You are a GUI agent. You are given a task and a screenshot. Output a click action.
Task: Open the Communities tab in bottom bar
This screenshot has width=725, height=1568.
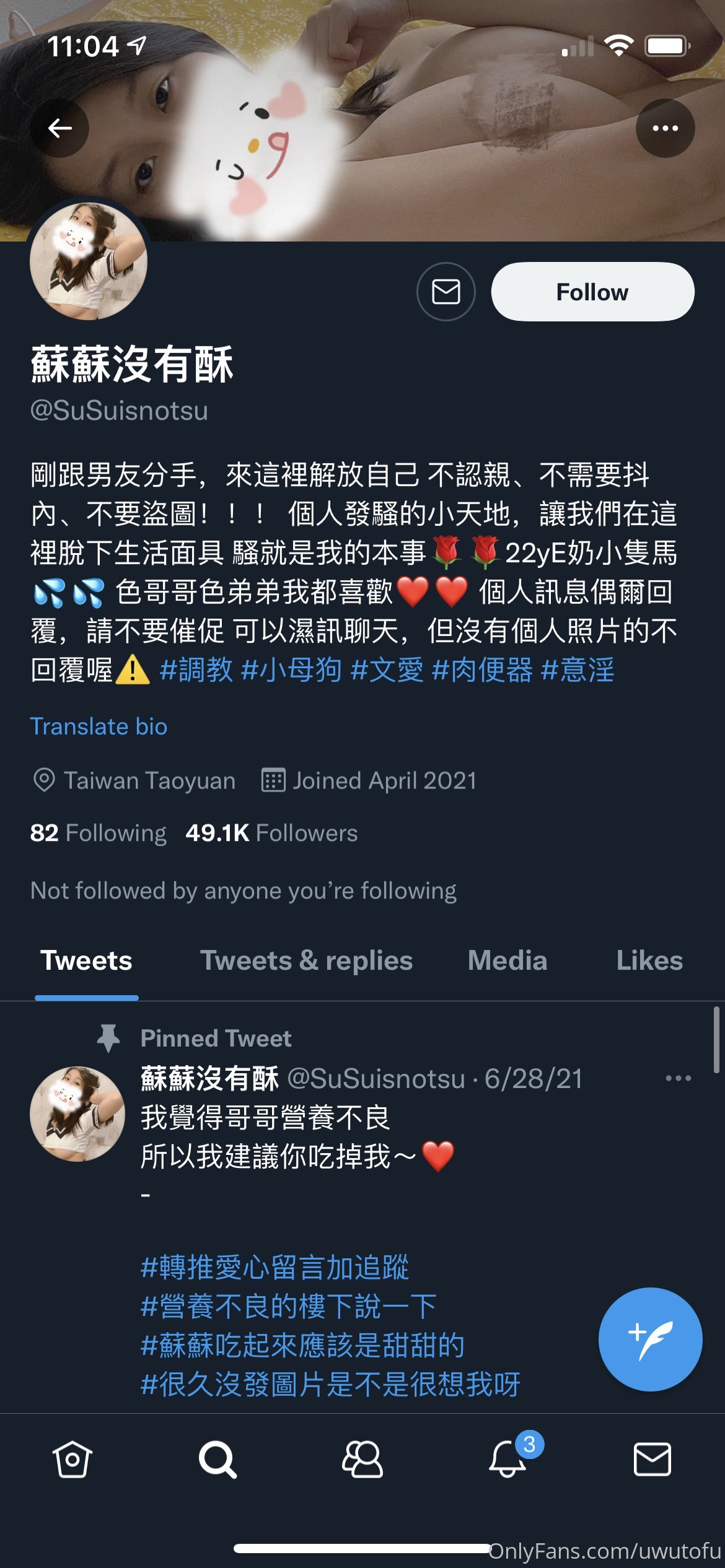pyautogui.click(x=362, y=1460)
